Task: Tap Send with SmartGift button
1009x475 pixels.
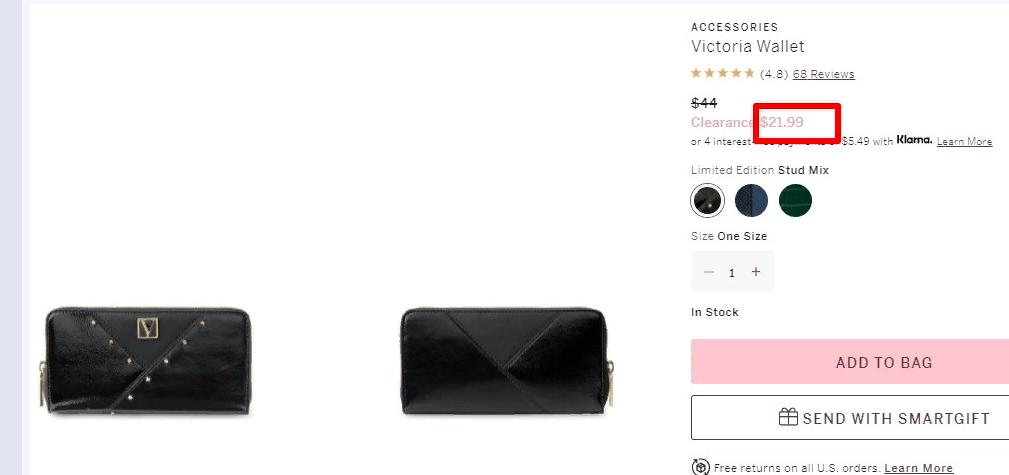Action: [849, 418]
